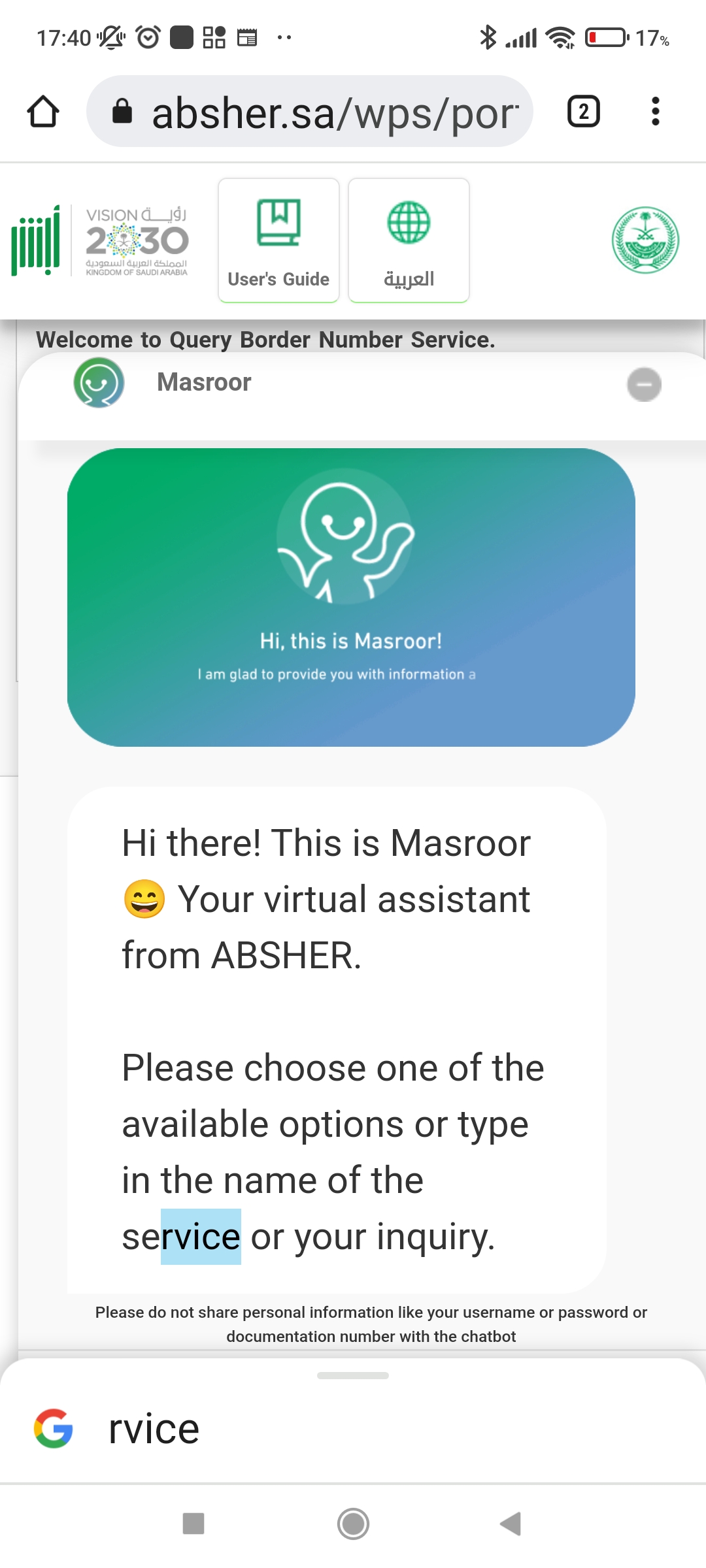Open the User's Guide
Screen dimensions: 706x1568
(278, 240)
